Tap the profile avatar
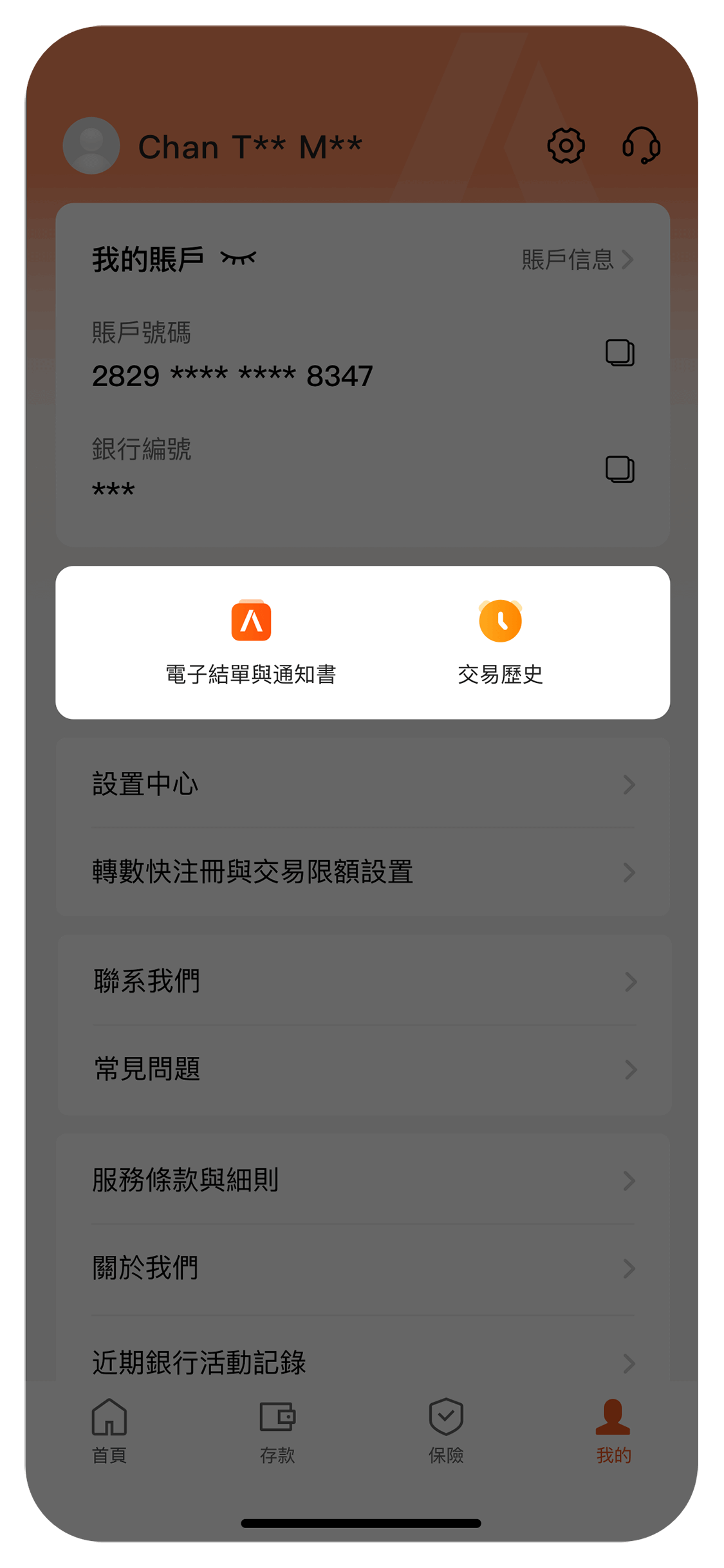The width and height of the screenshot is (724, 1568). 91,145
